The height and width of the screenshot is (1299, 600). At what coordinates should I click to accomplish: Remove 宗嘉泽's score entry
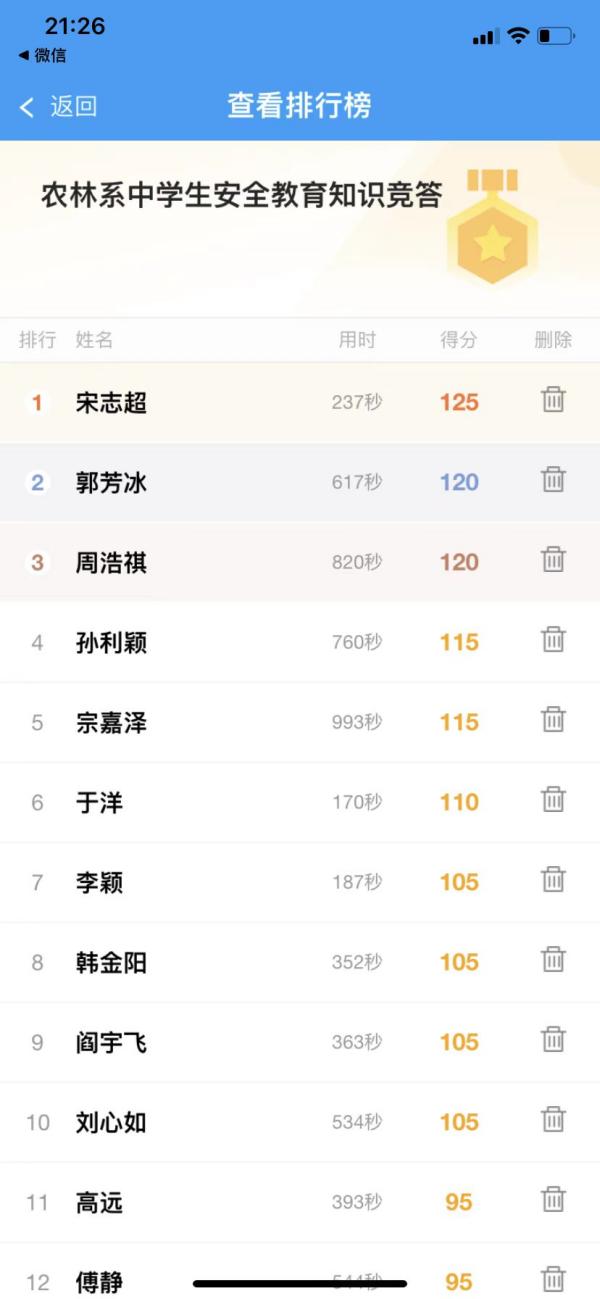tap(553, 720)
